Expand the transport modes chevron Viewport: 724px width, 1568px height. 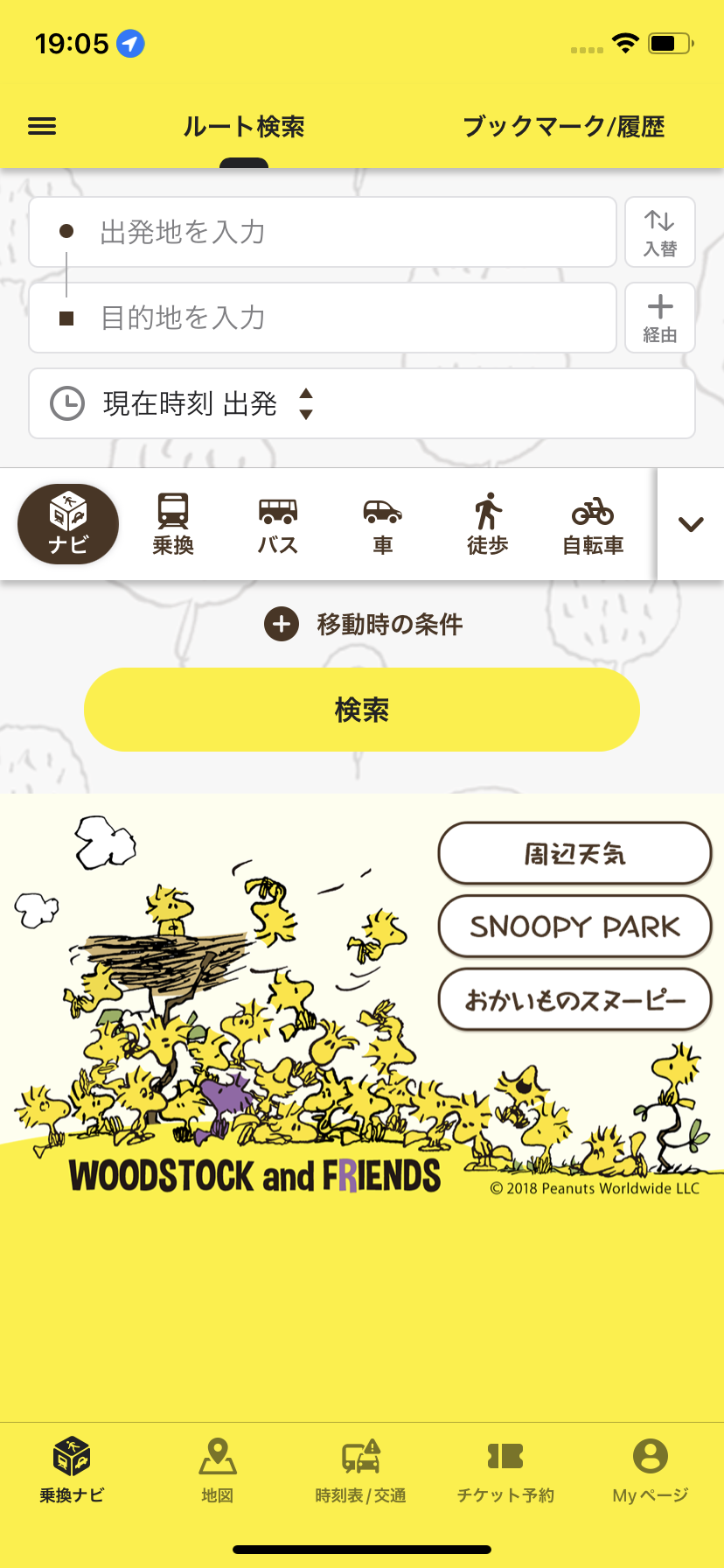pyautogui.click(x=691, y=524)
